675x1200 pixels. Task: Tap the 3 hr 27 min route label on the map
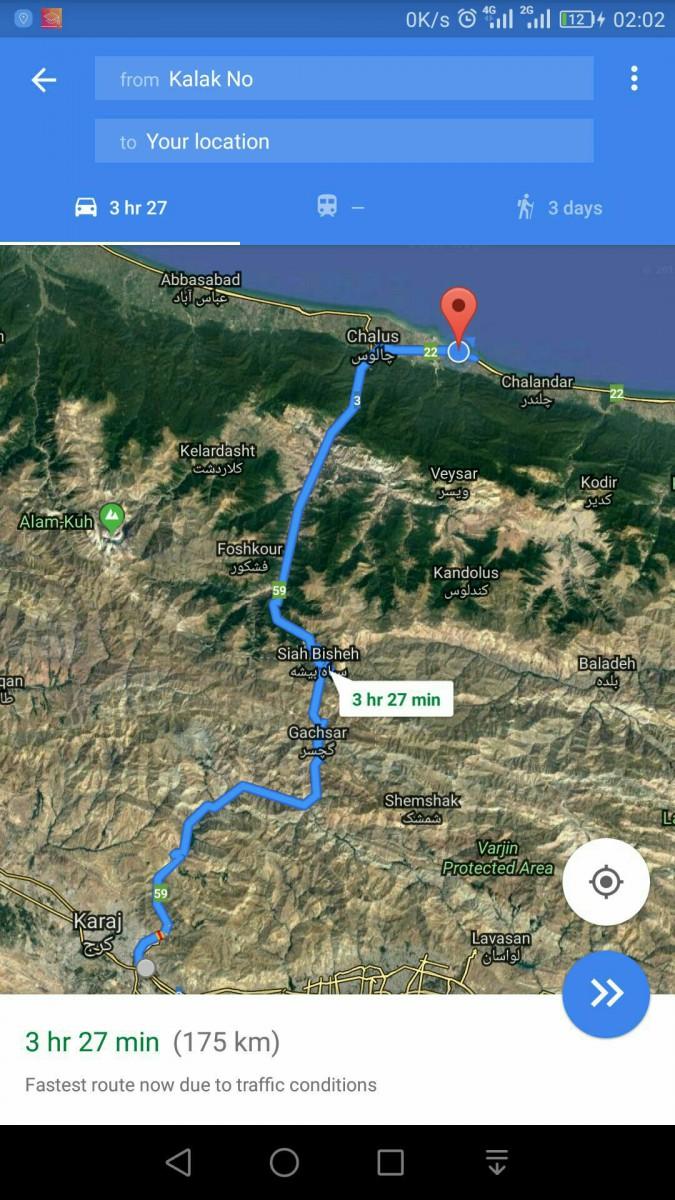(396, 699)
